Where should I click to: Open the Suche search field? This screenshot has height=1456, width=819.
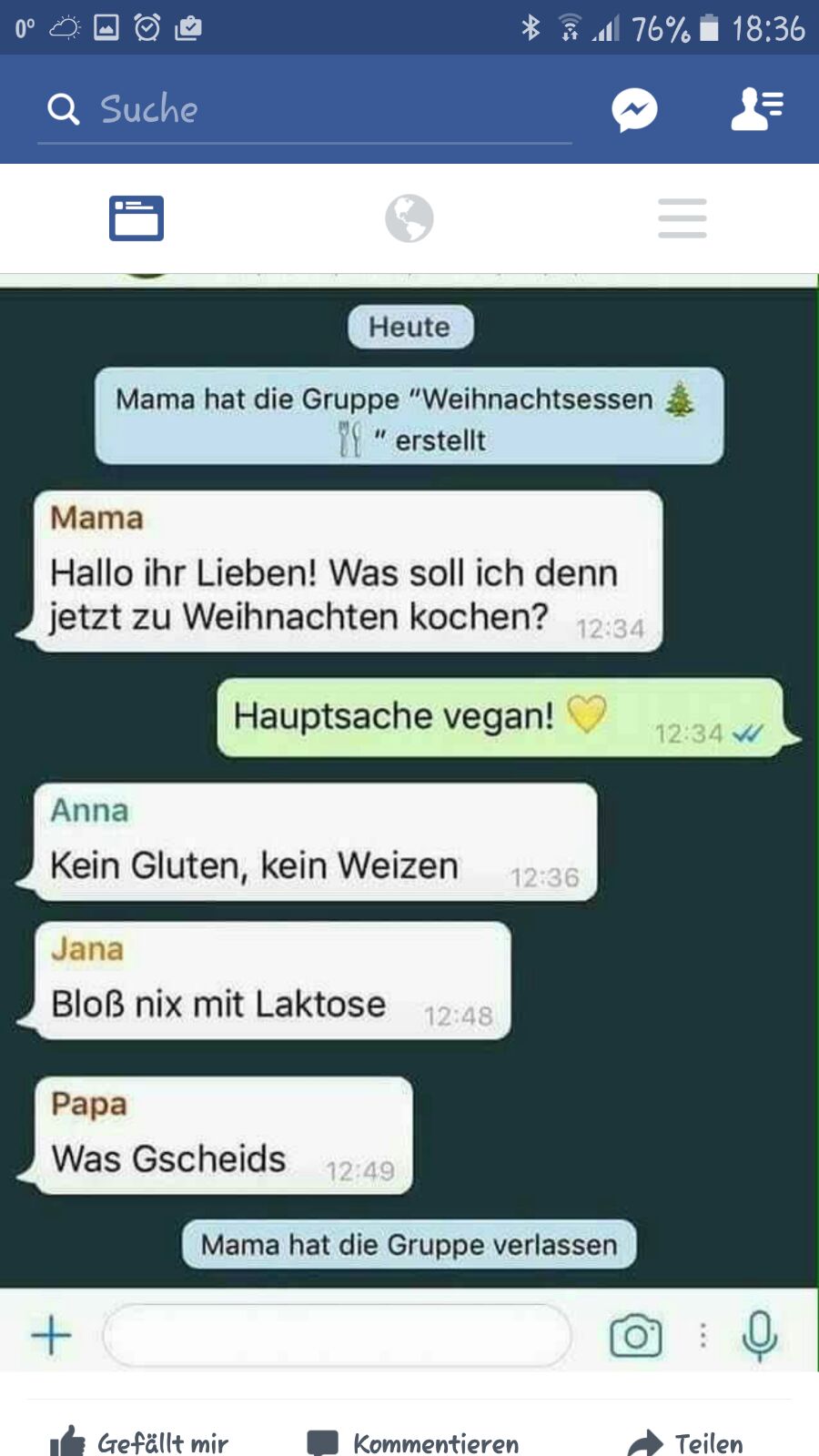pos(305,110)
